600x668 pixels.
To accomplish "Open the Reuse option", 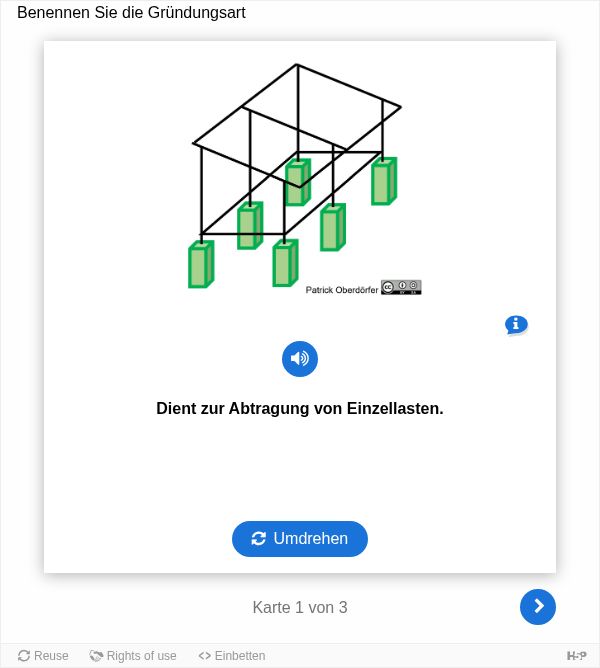I will (x=43, y=656).
